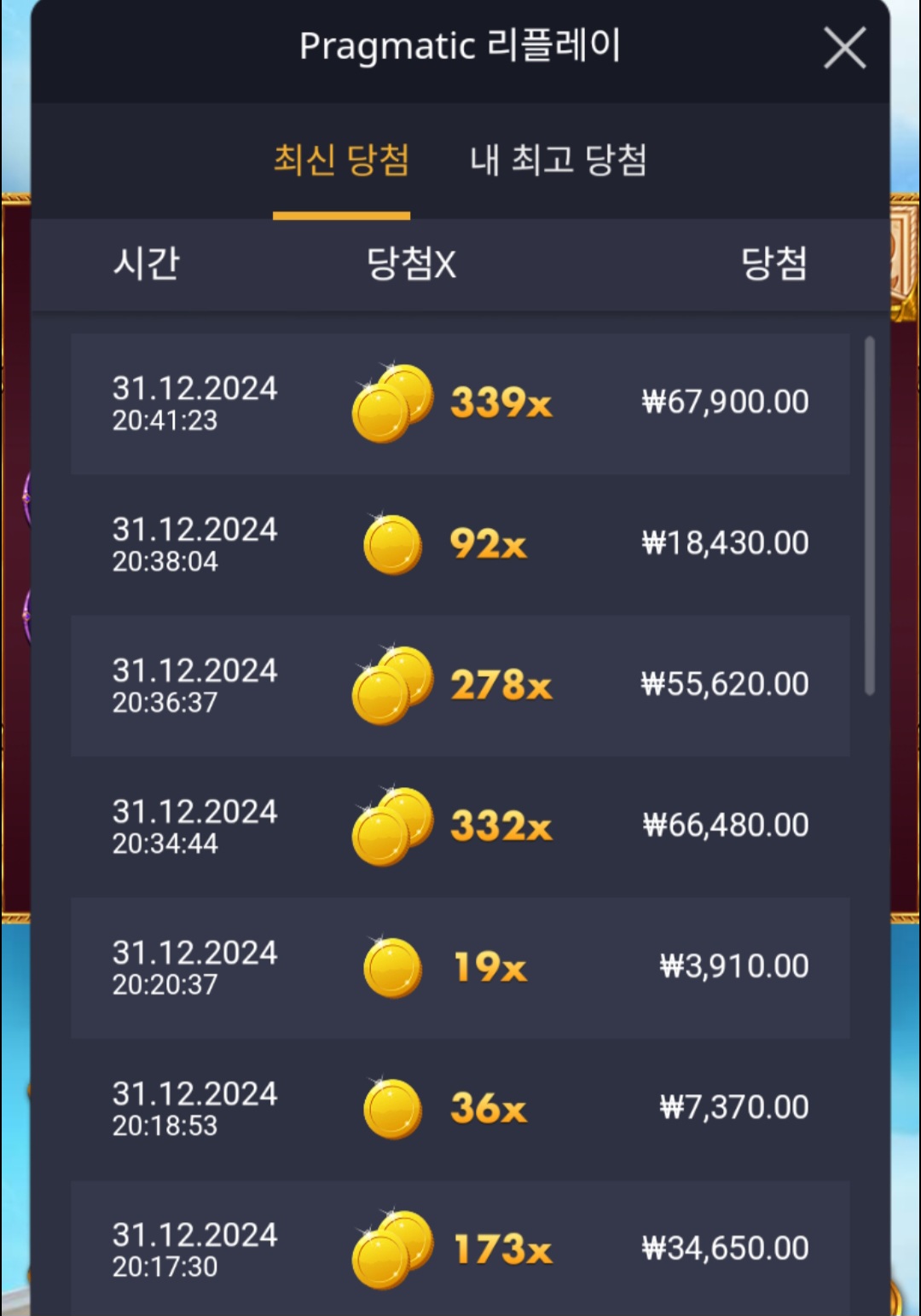Open the 19x win replay at 20:20:37

(x=460, y=967)
